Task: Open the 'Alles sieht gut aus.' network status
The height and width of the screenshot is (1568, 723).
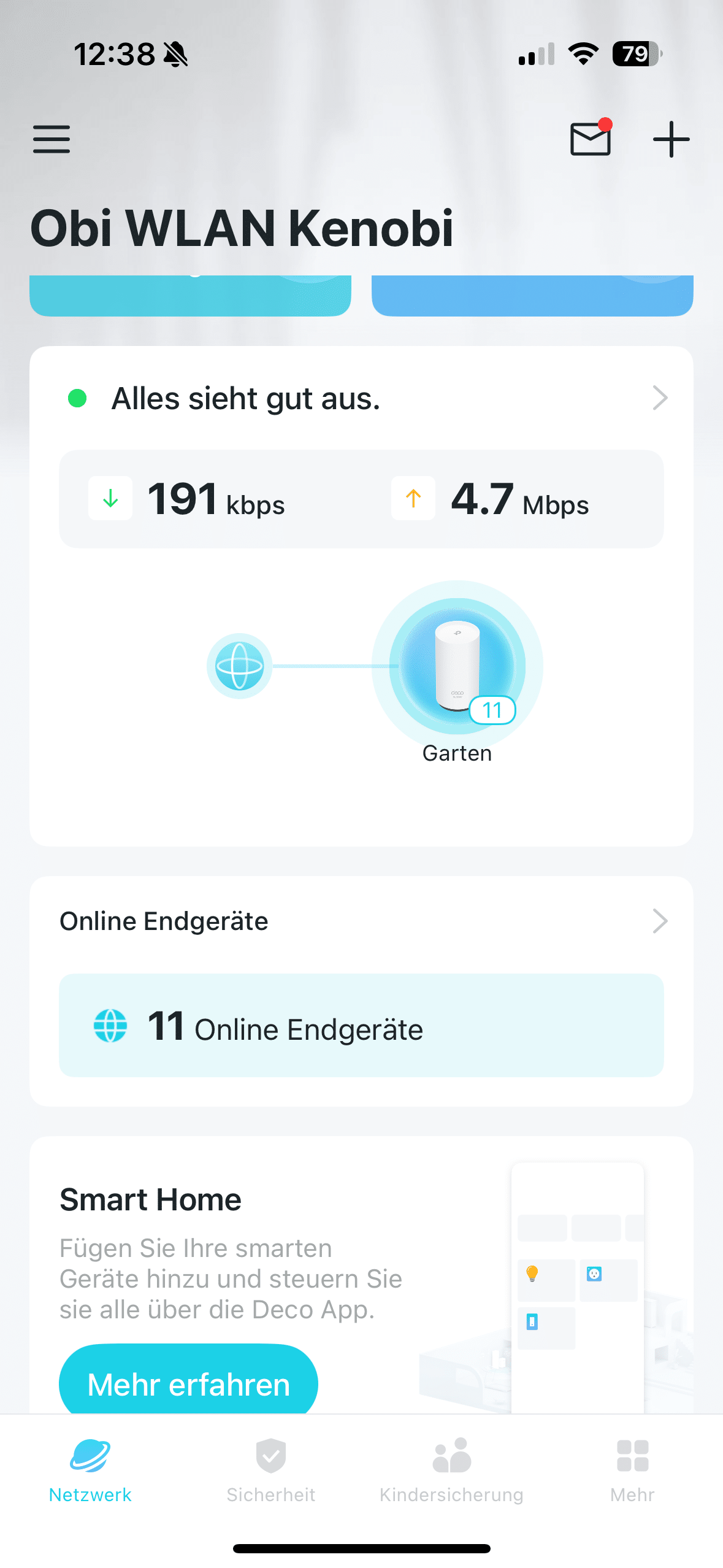Action: pos(361,399)
